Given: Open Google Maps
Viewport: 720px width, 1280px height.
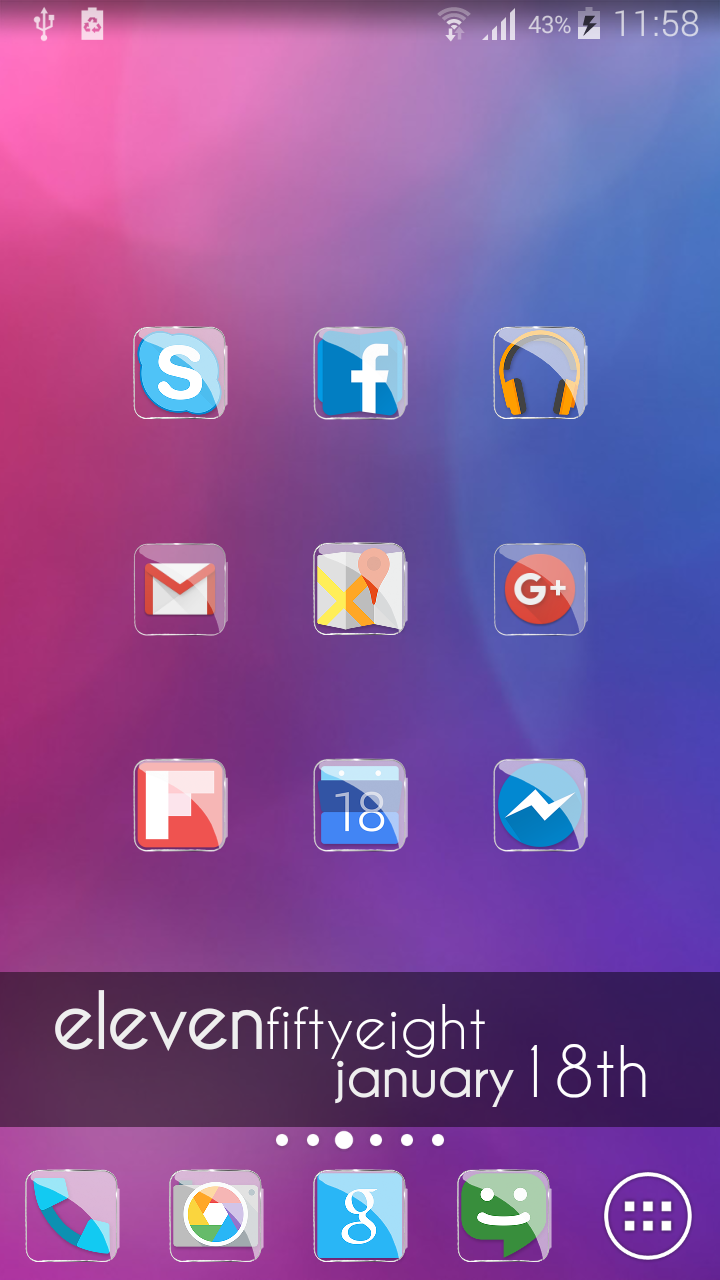Looking at the screenshot, I should pyautogui.click(x=360, y=589).
